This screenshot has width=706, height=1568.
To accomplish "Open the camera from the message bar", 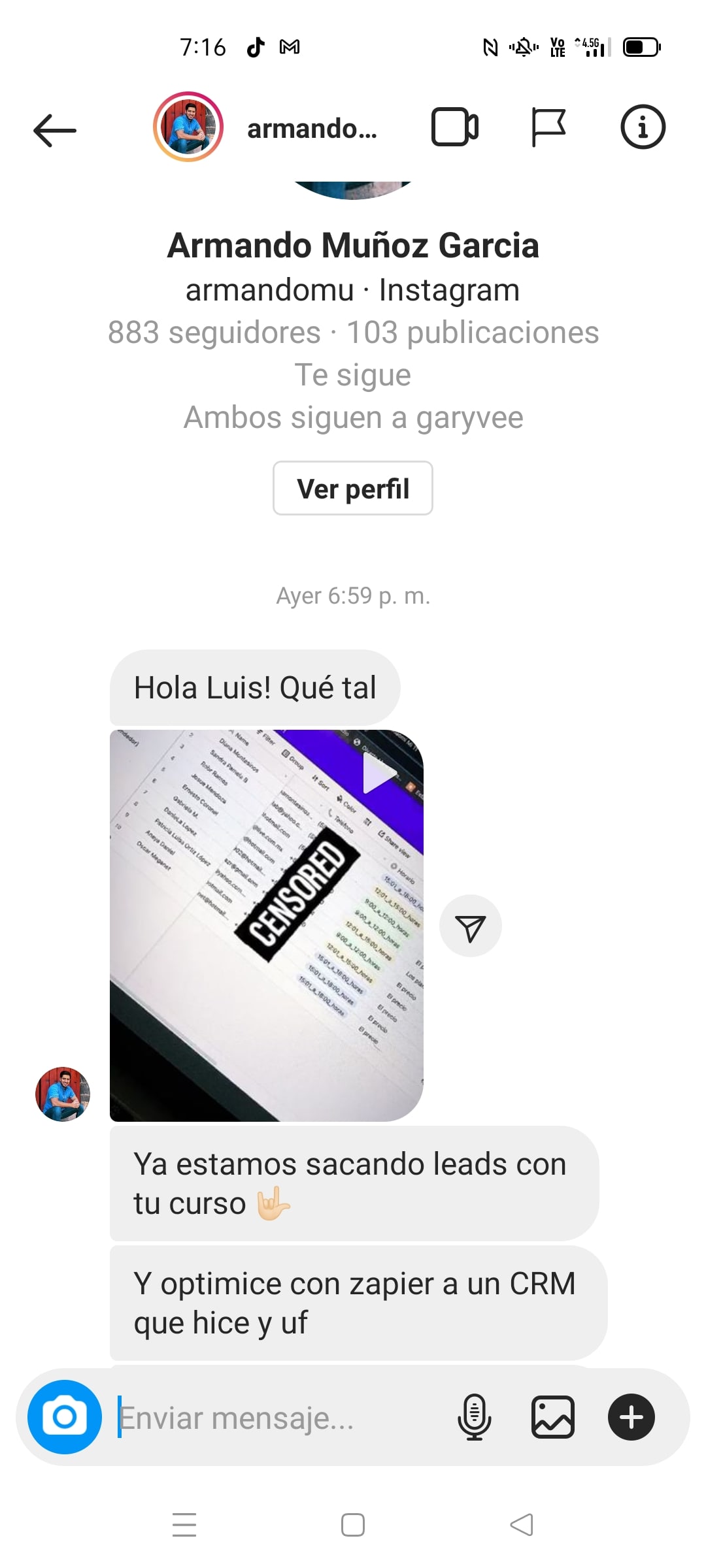I will click(x=65, y=1416).
